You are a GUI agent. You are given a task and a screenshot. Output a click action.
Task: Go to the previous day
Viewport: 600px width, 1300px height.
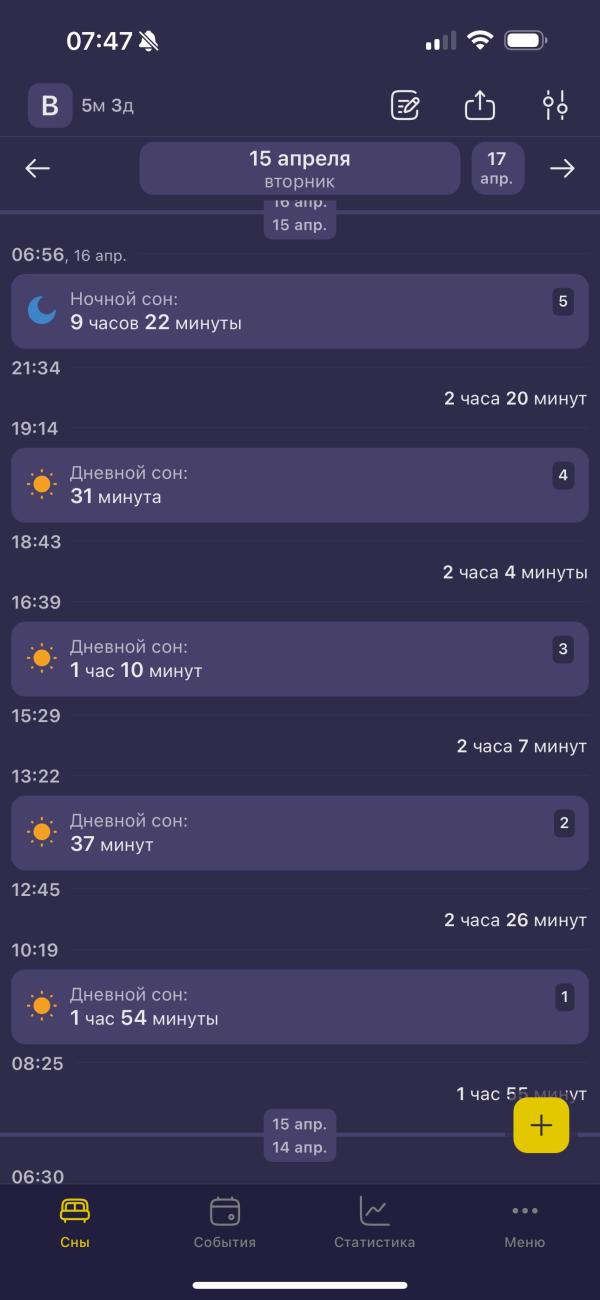[x=37, y=168]
